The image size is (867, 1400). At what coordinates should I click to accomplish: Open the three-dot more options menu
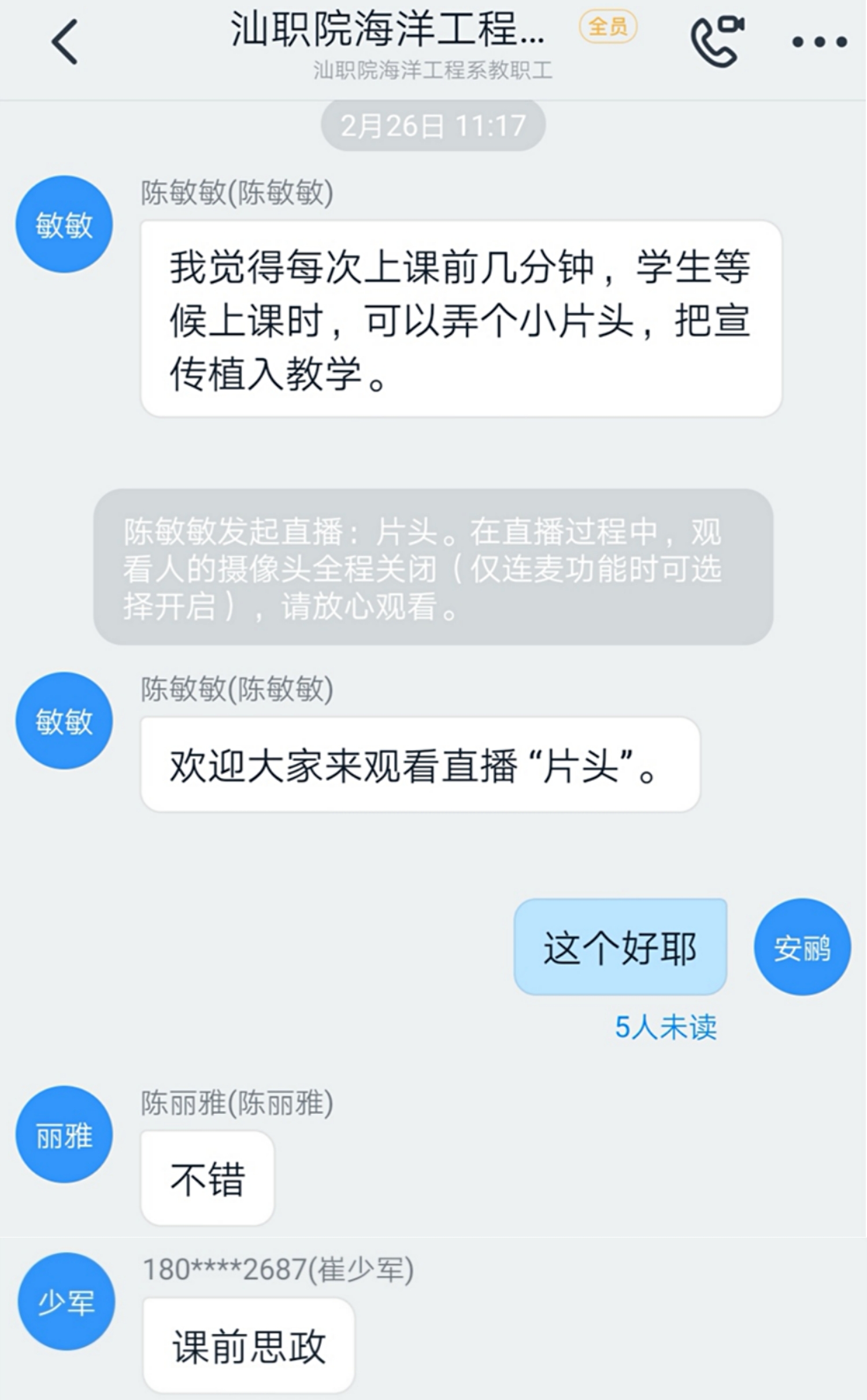click(x=819, y=42)
